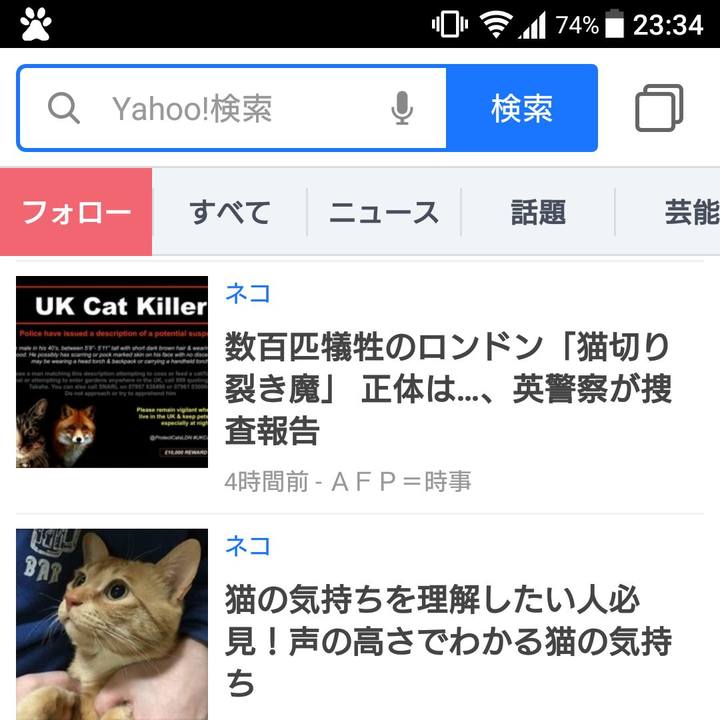Viewport: 720px width, 720px height.
Task: Select the ニュース tab
Action: (x=384, y=212)
